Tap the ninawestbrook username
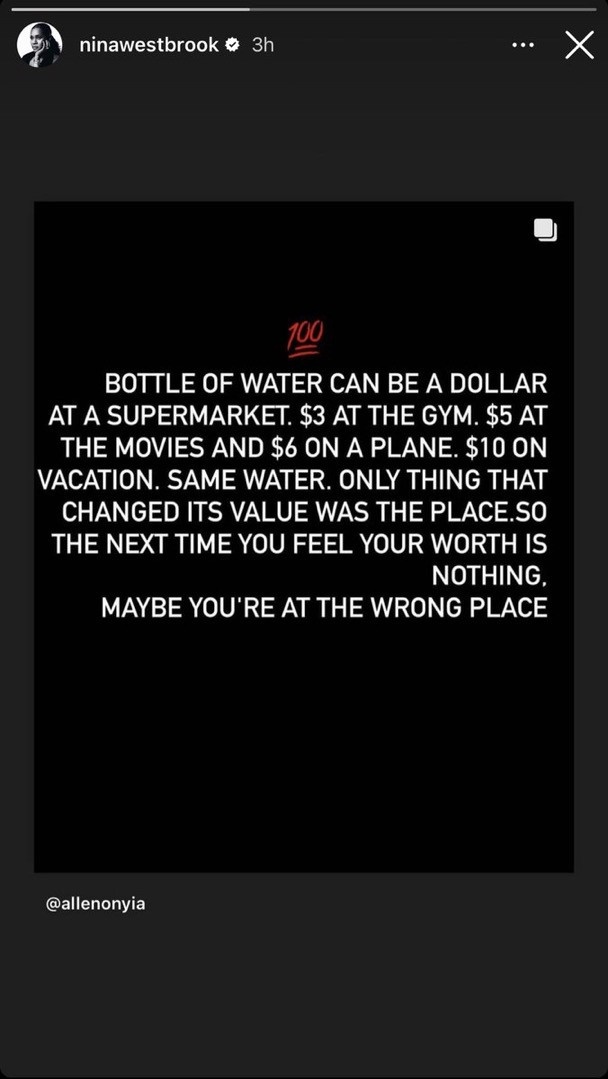Image resolution: width=608 pixels, height=1079 pixels. click(x=148, y=45)
